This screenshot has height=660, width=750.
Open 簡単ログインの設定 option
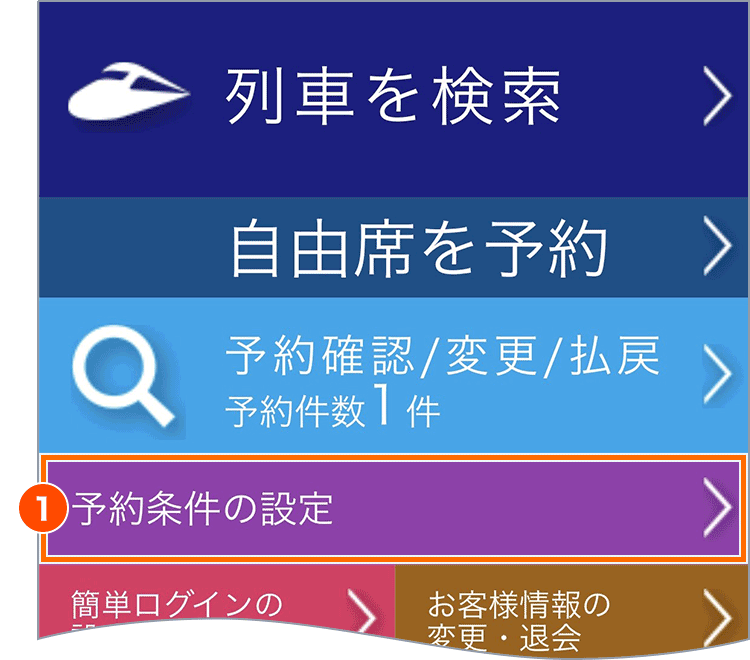point(215,607)
